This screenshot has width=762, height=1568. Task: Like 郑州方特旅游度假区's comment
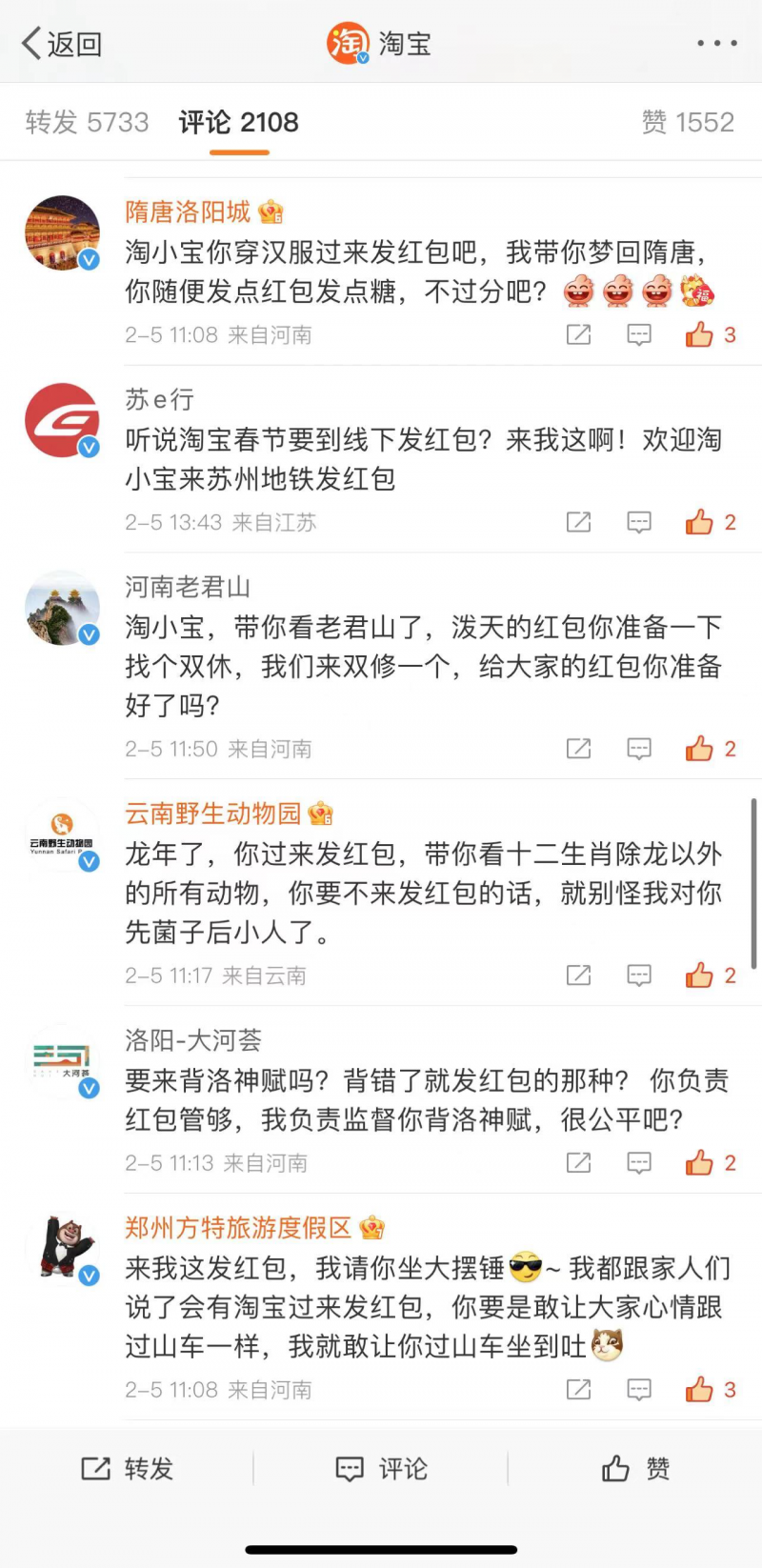tap(700, 1391)
